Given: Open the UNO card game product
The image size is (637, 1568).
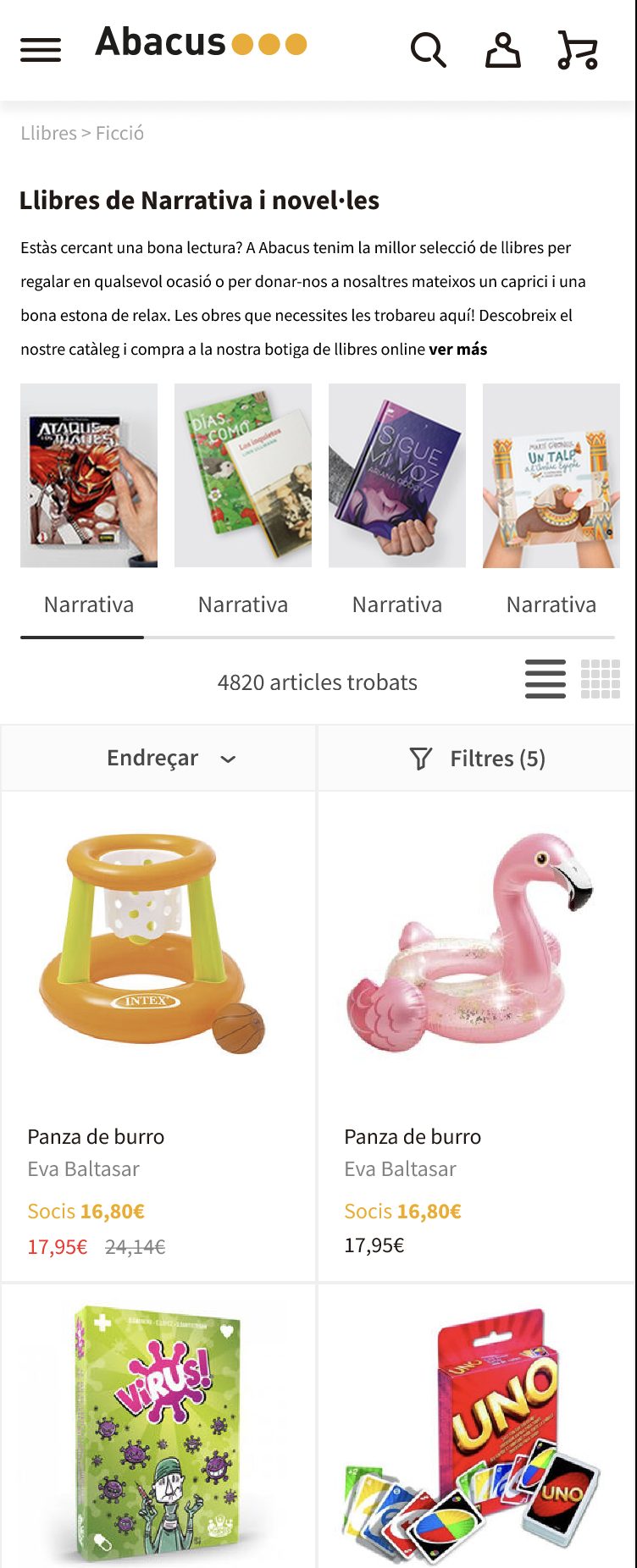Looking at the screenshot, I should coord(474,1431).
